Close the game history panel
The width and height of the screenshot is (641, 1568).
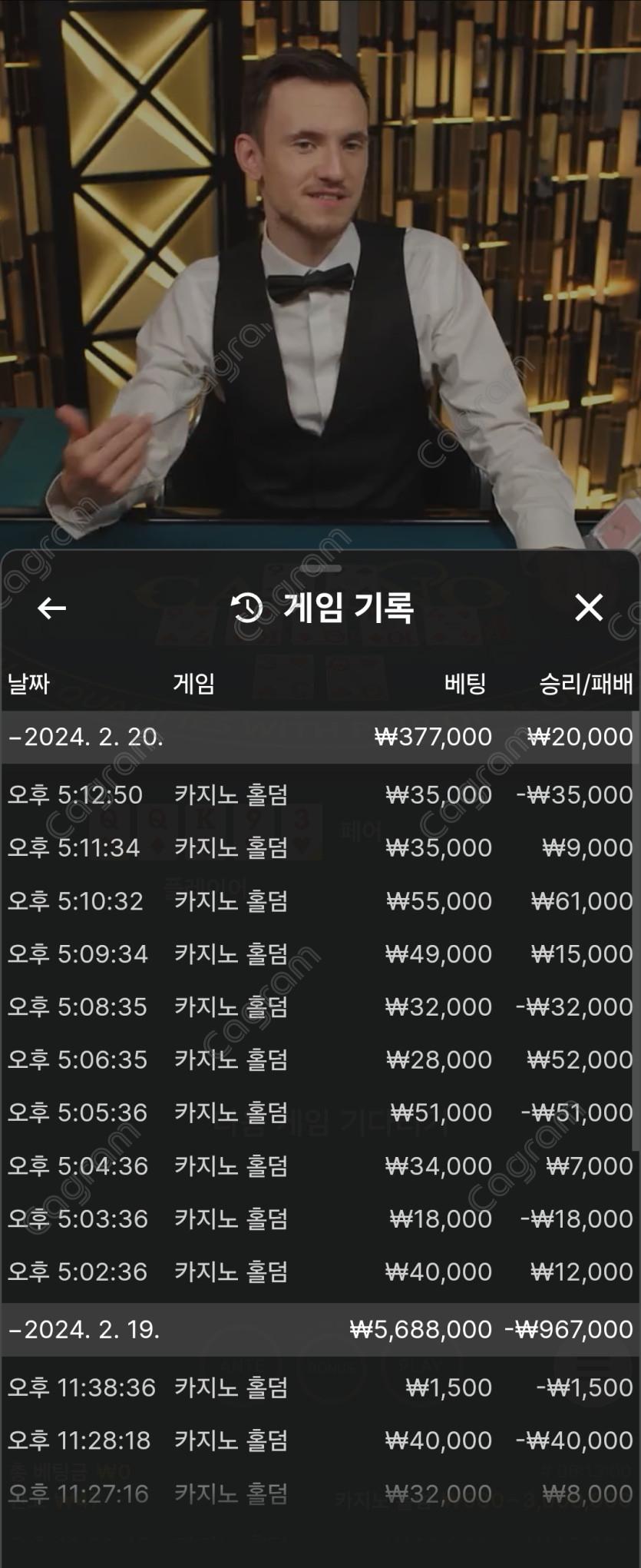[589, 608]
